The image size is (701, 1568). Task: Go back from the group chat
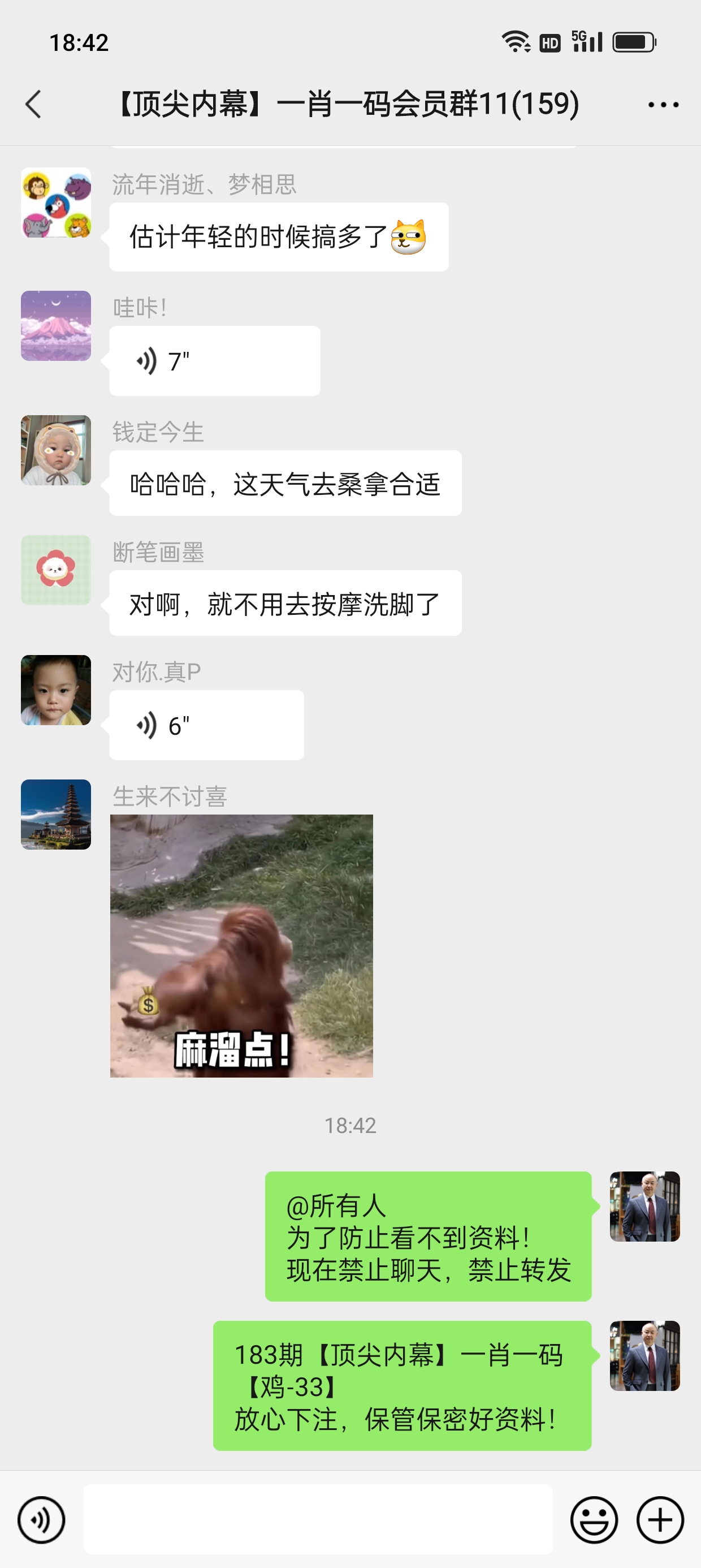pyautogui.click(x=34, y=104)
